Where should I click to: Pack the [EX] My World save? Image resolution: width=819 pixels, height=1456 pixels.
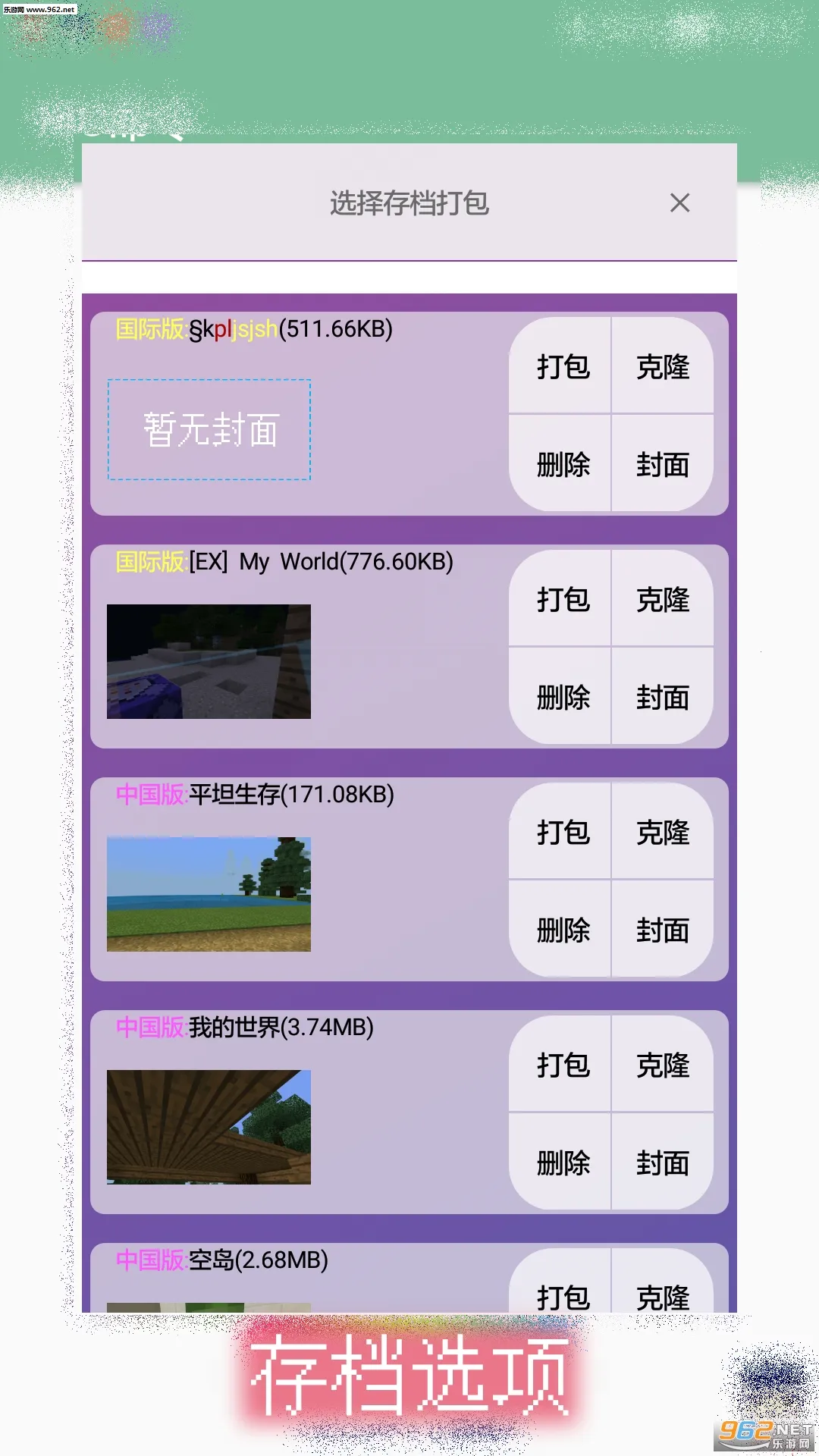(x=562, y=600)
